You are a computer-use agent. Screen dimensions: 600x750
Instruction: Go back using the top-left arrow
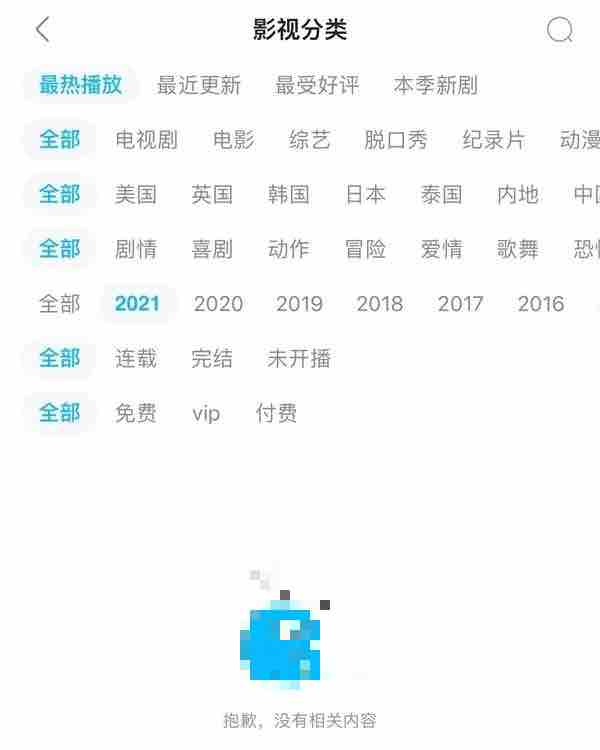click(43, 30)
